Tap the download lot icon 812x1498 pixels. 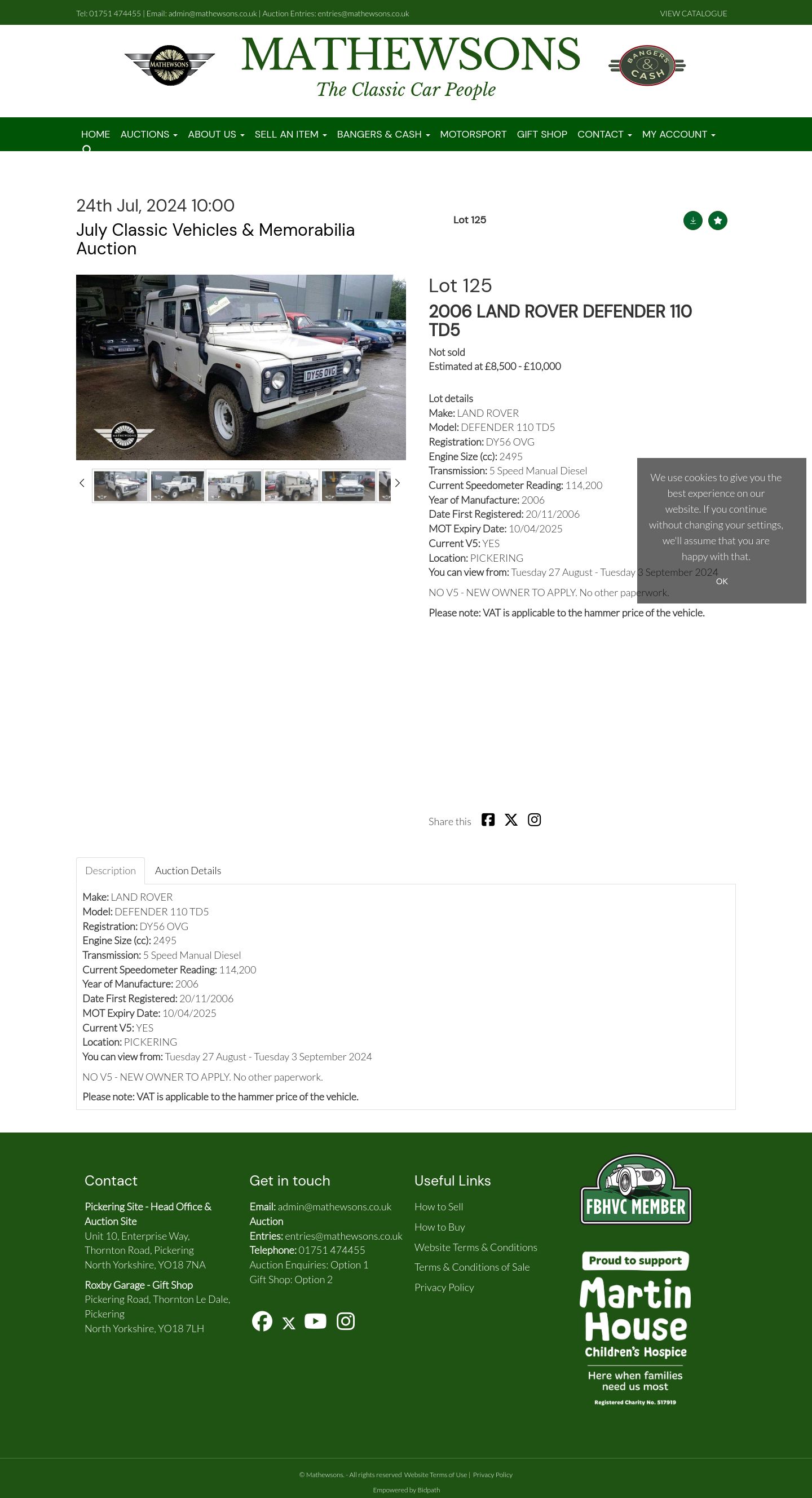tap(693, 221)
